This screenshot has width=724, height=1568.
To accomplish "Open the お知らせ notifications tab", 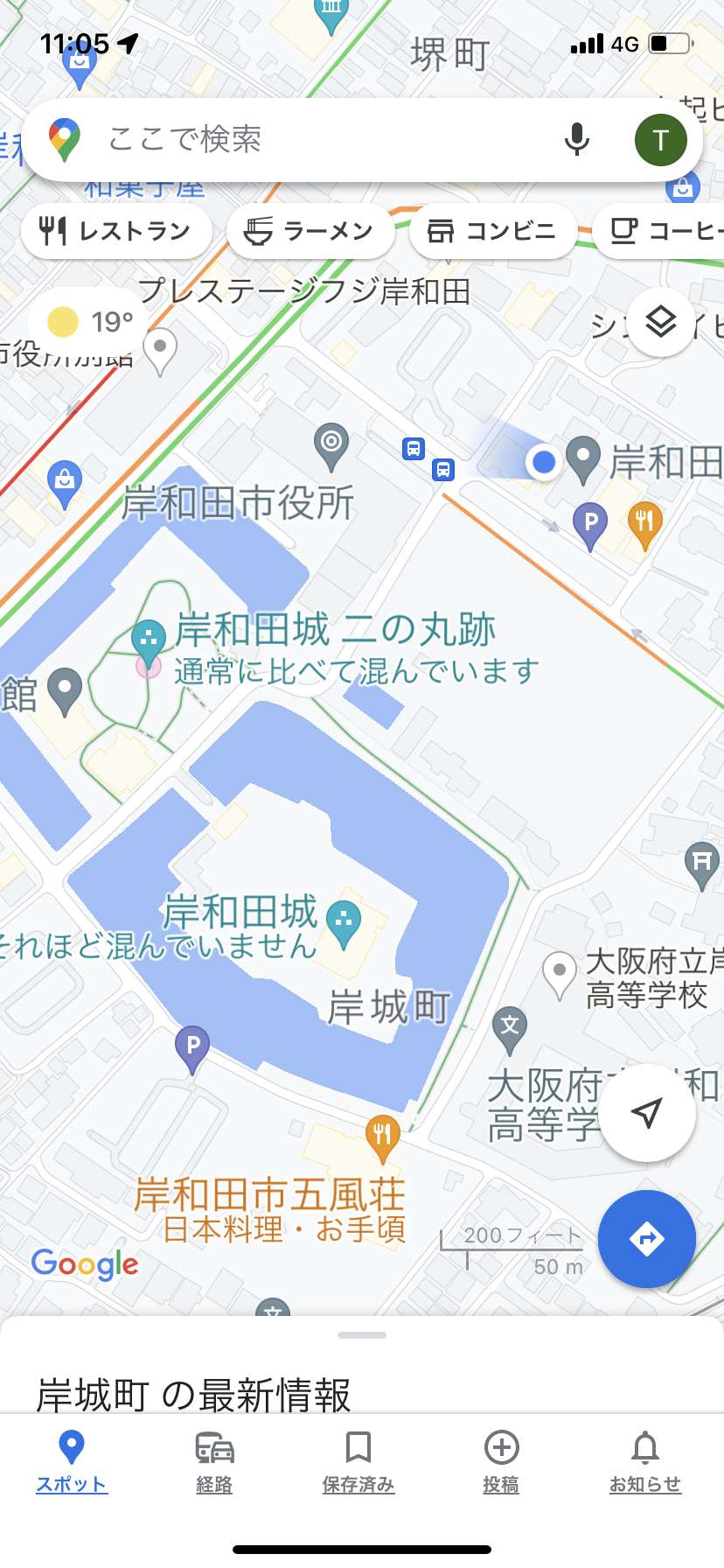I will point(645,1461).
